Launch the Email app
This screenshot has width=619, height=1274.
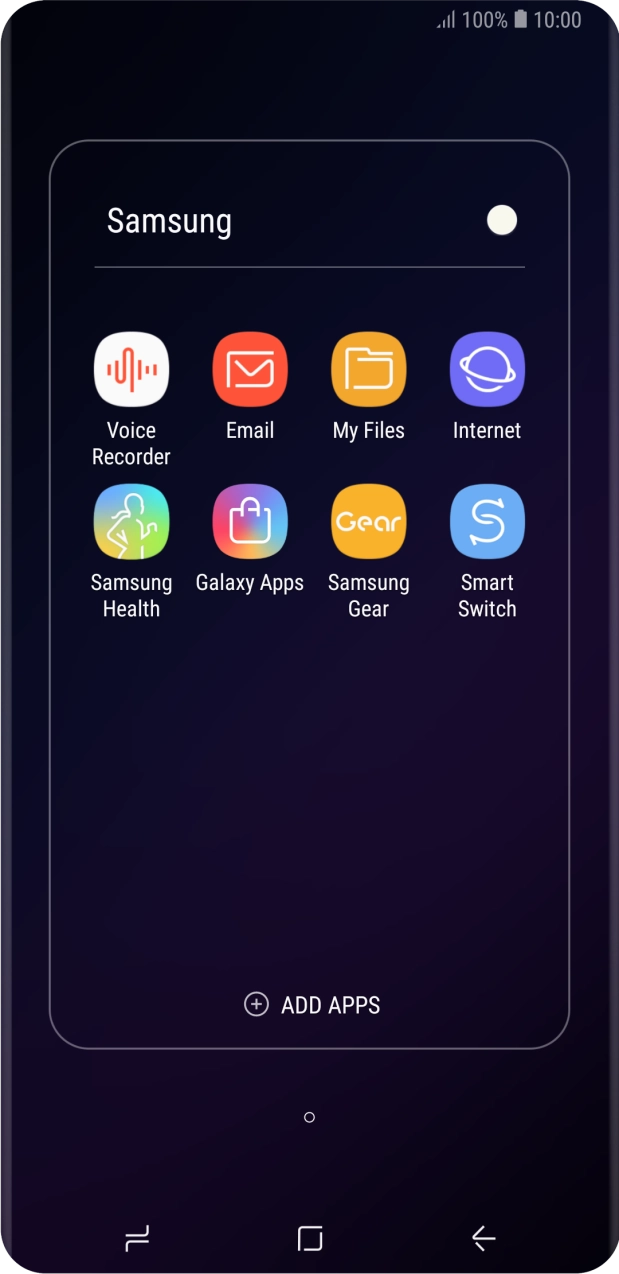click(x=250, y=370)
